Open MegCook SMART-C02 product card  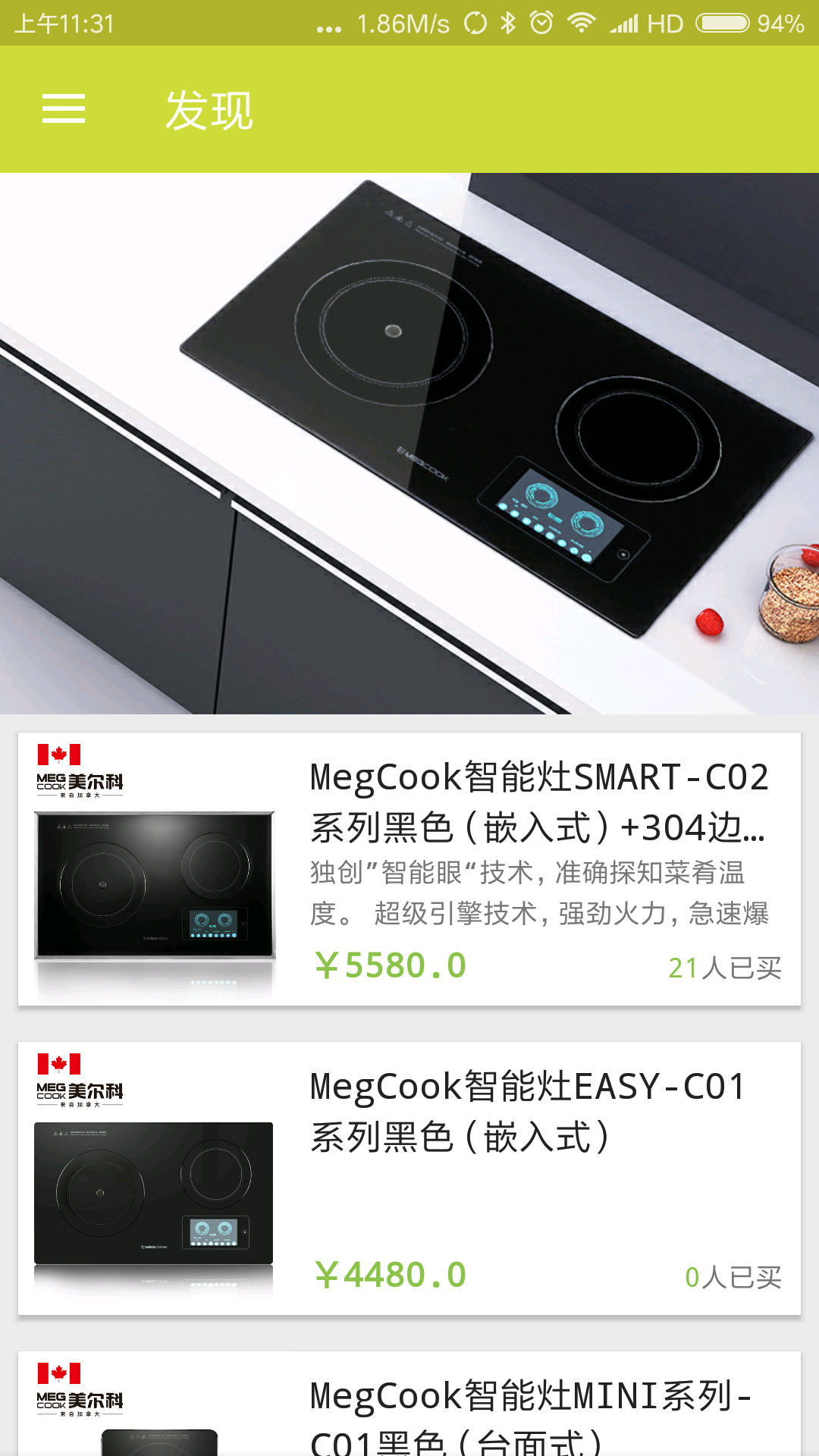pos(409,869)
